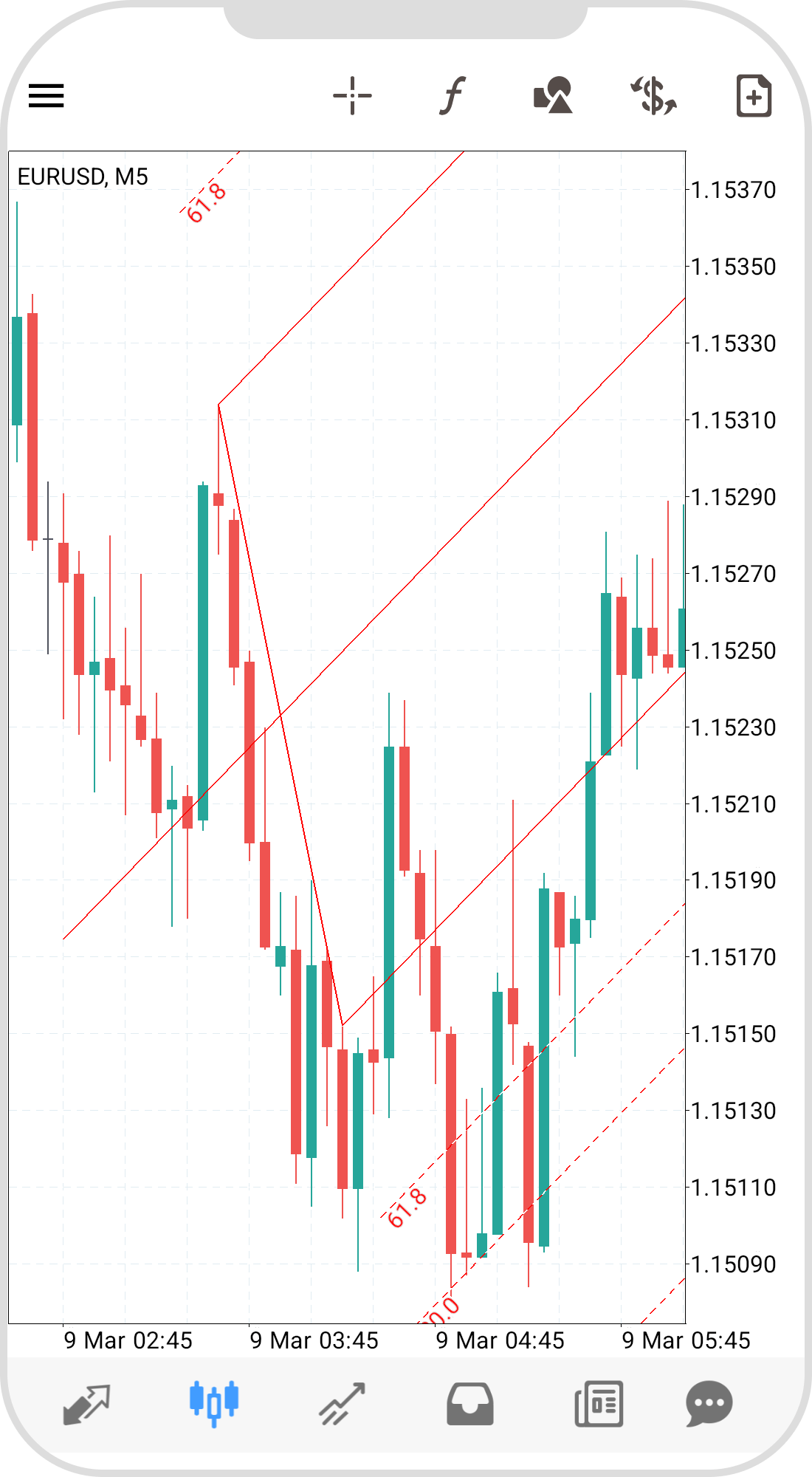Switch to the Quotes tab
The image size is (812, 1477).
[x=86, y=1403]
